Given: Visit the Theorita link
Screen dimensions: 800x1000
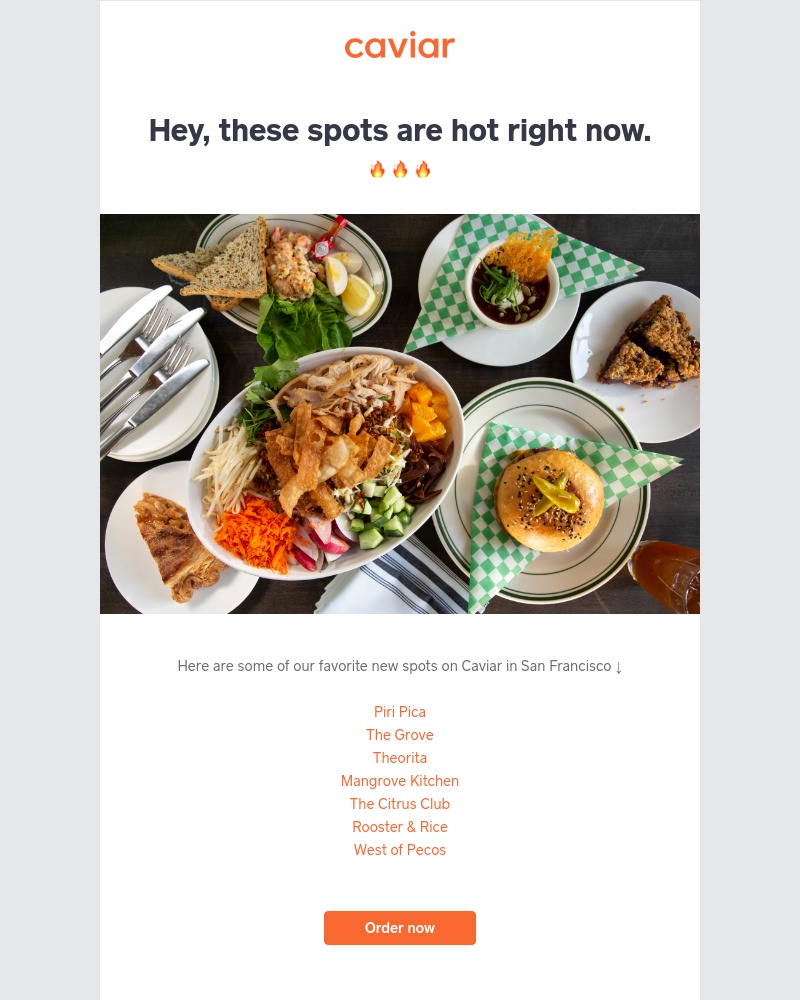Looking at the screenshot, I should click(x=399, y=758).
